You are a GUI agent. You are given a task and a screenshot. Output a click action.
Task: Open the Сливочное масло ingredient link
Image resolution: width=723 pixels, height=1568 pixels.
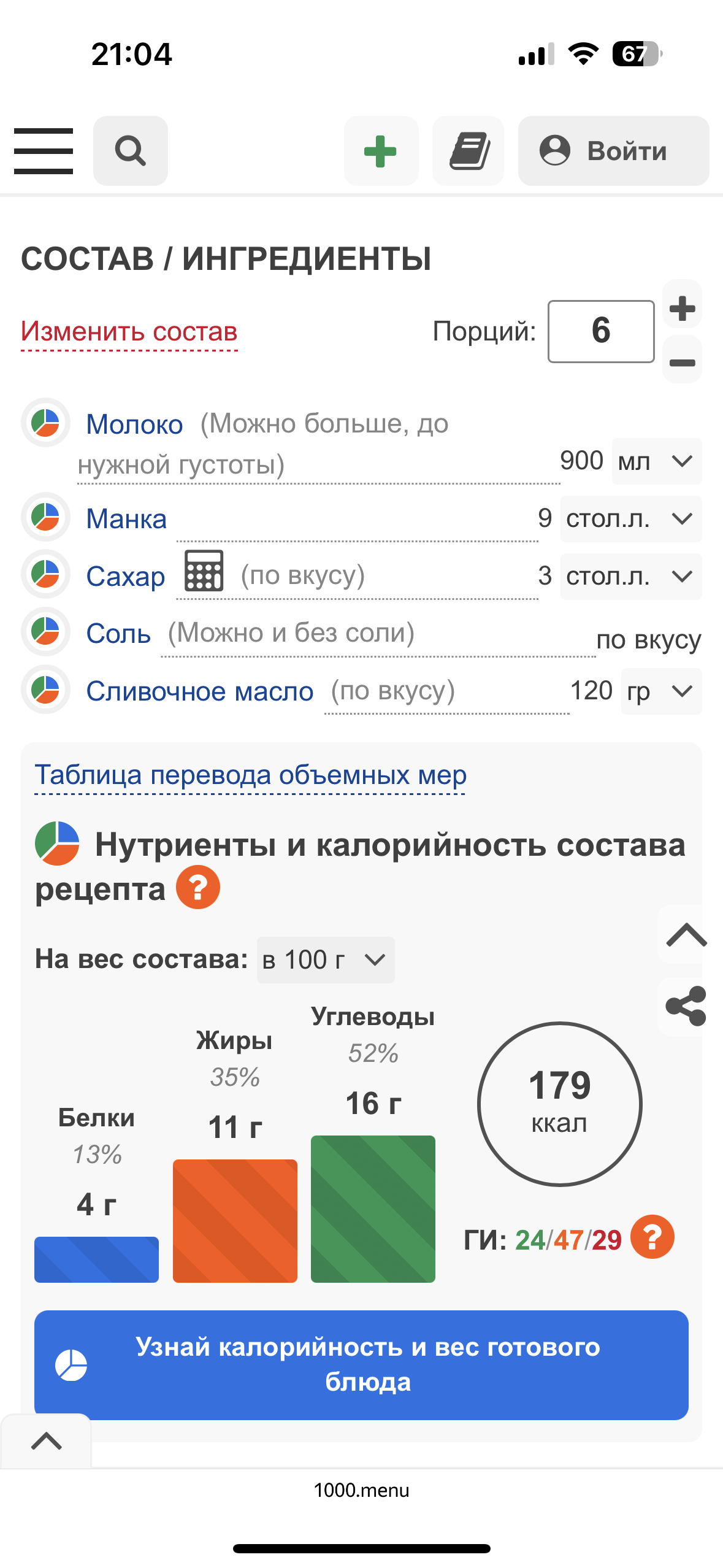pyautogui.click(x=200, y=691)
